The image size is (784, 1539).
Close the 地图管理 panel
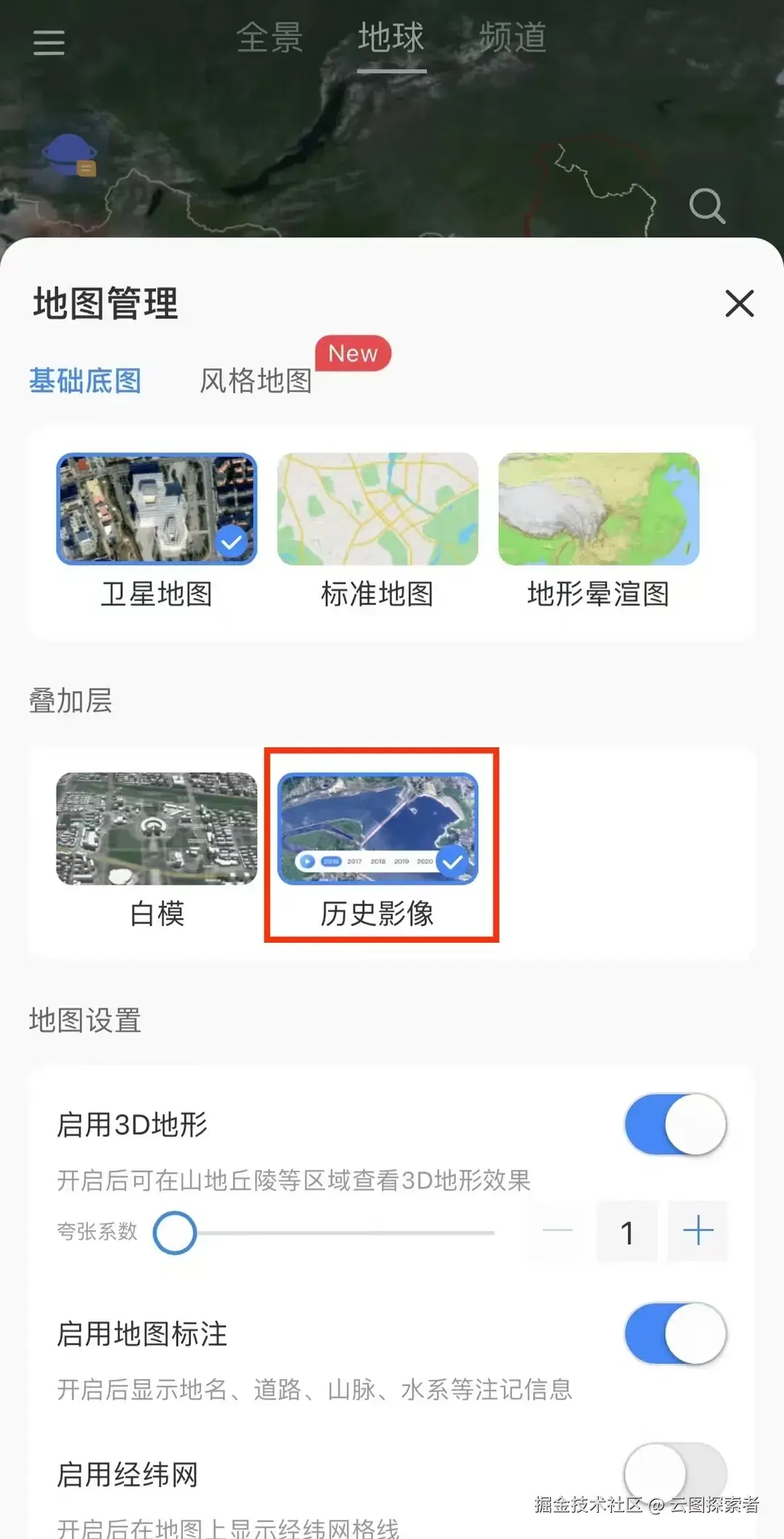pos(739,304)
